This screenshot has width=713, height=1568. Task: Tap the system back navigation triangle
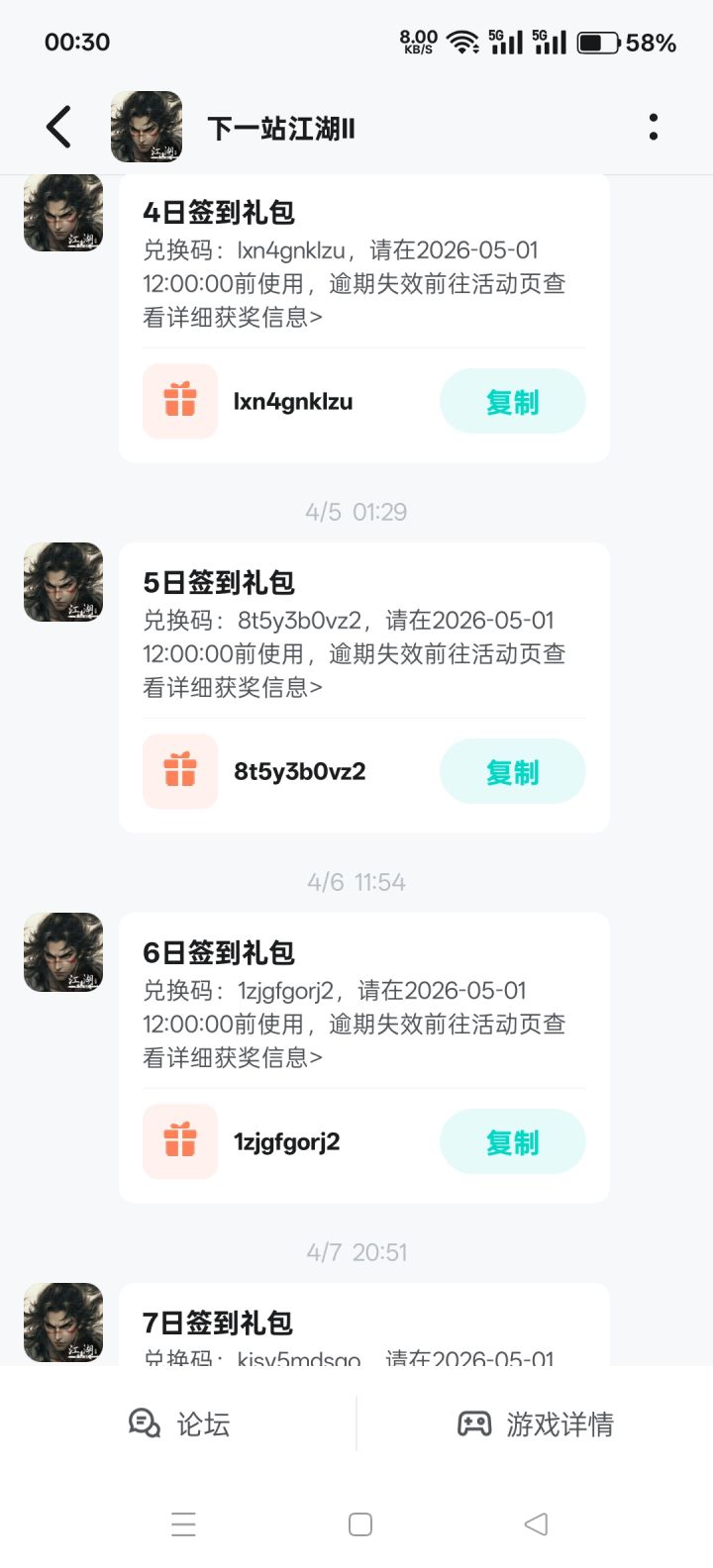coord(535,1524)
